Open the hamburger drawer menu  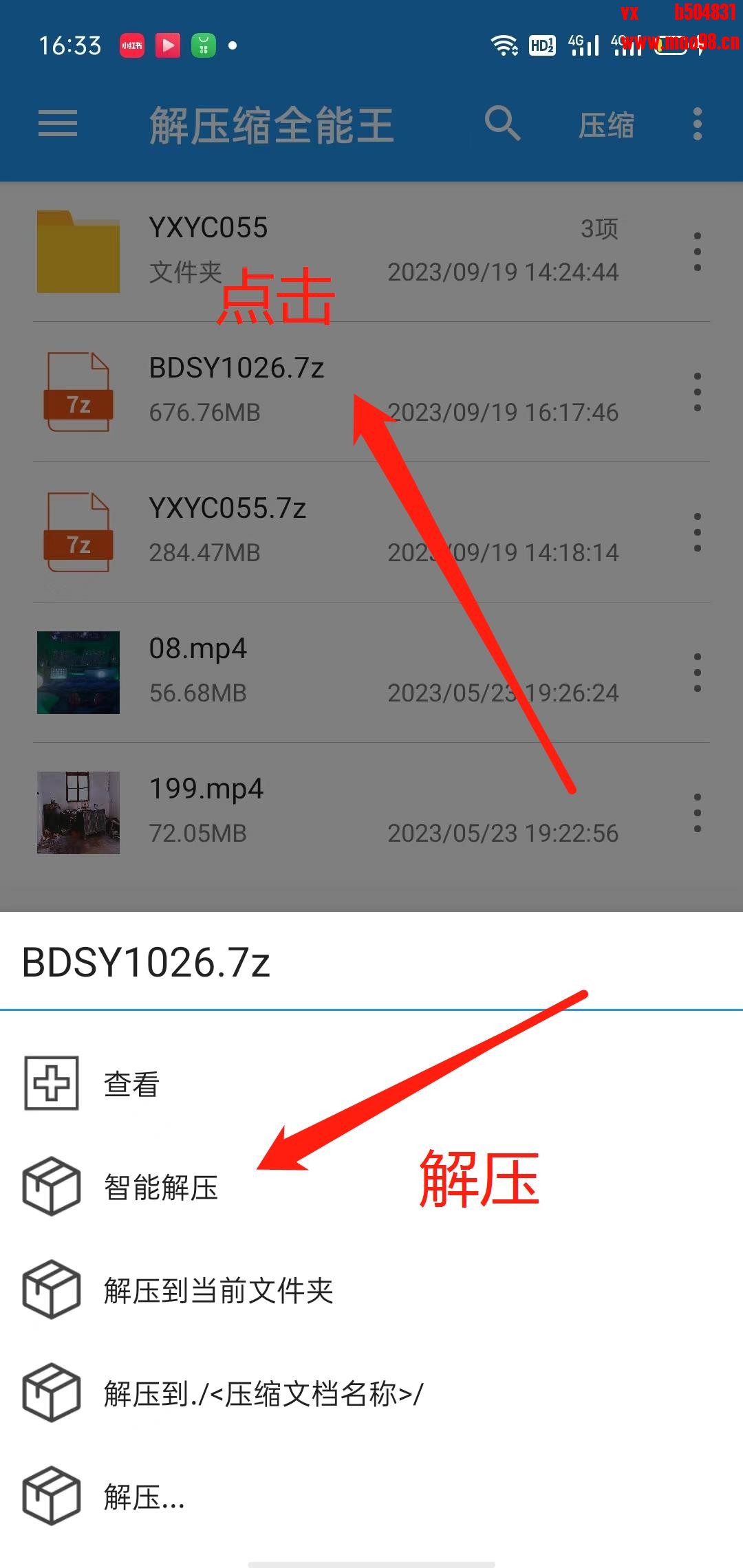click(58, 124)
